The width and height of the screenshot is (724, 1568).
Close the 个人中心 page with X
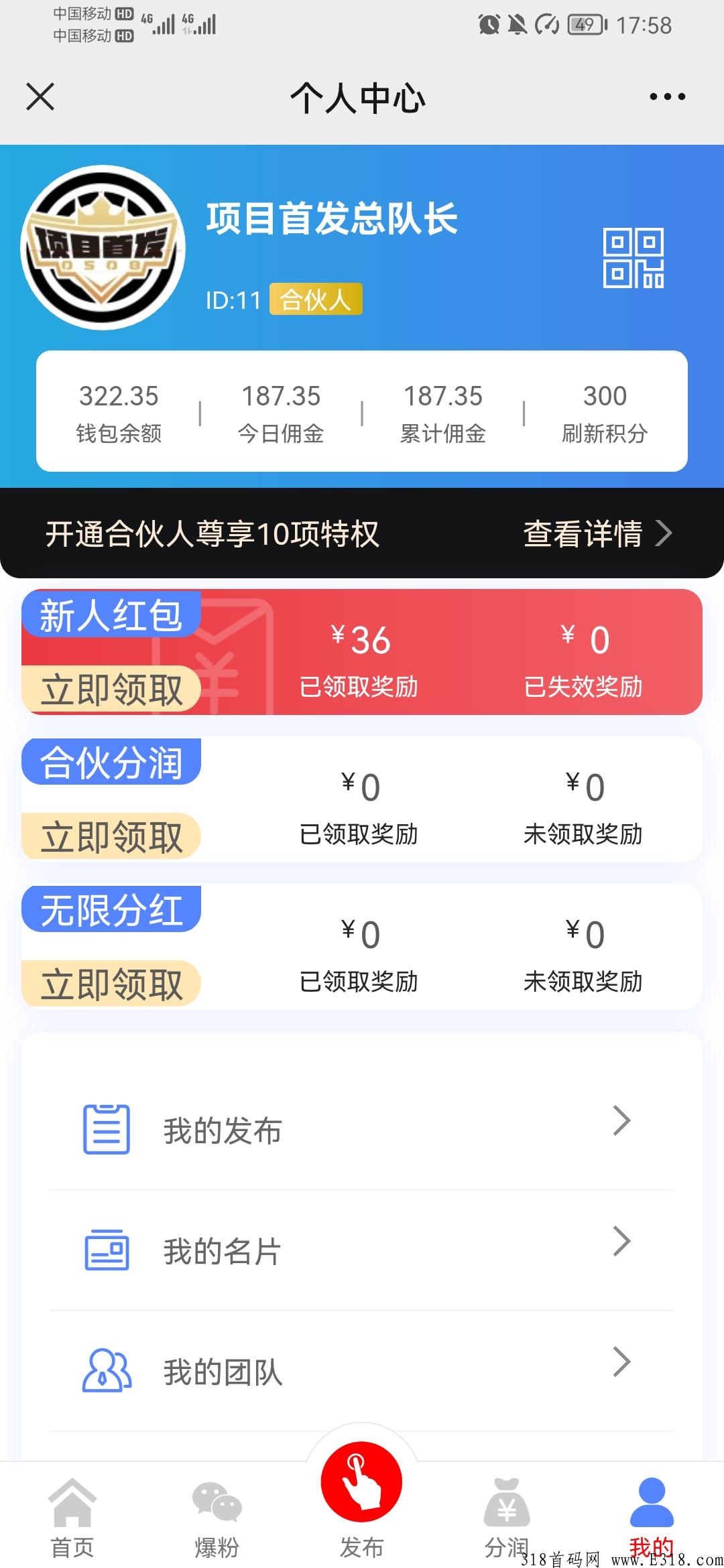pos(40,96)
